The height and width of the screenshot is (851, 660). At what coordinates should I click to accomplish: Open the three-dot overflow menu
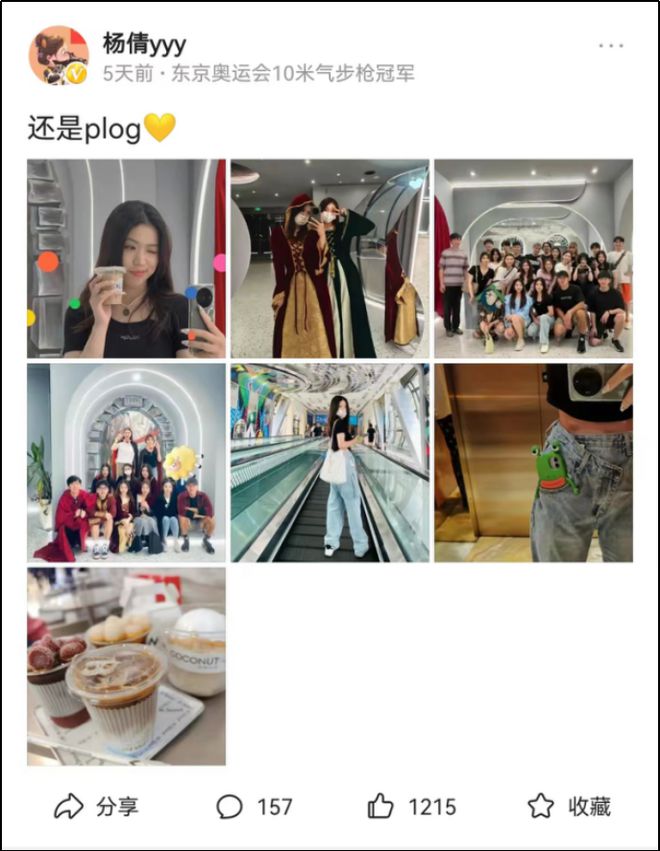(x=611, y=46)
